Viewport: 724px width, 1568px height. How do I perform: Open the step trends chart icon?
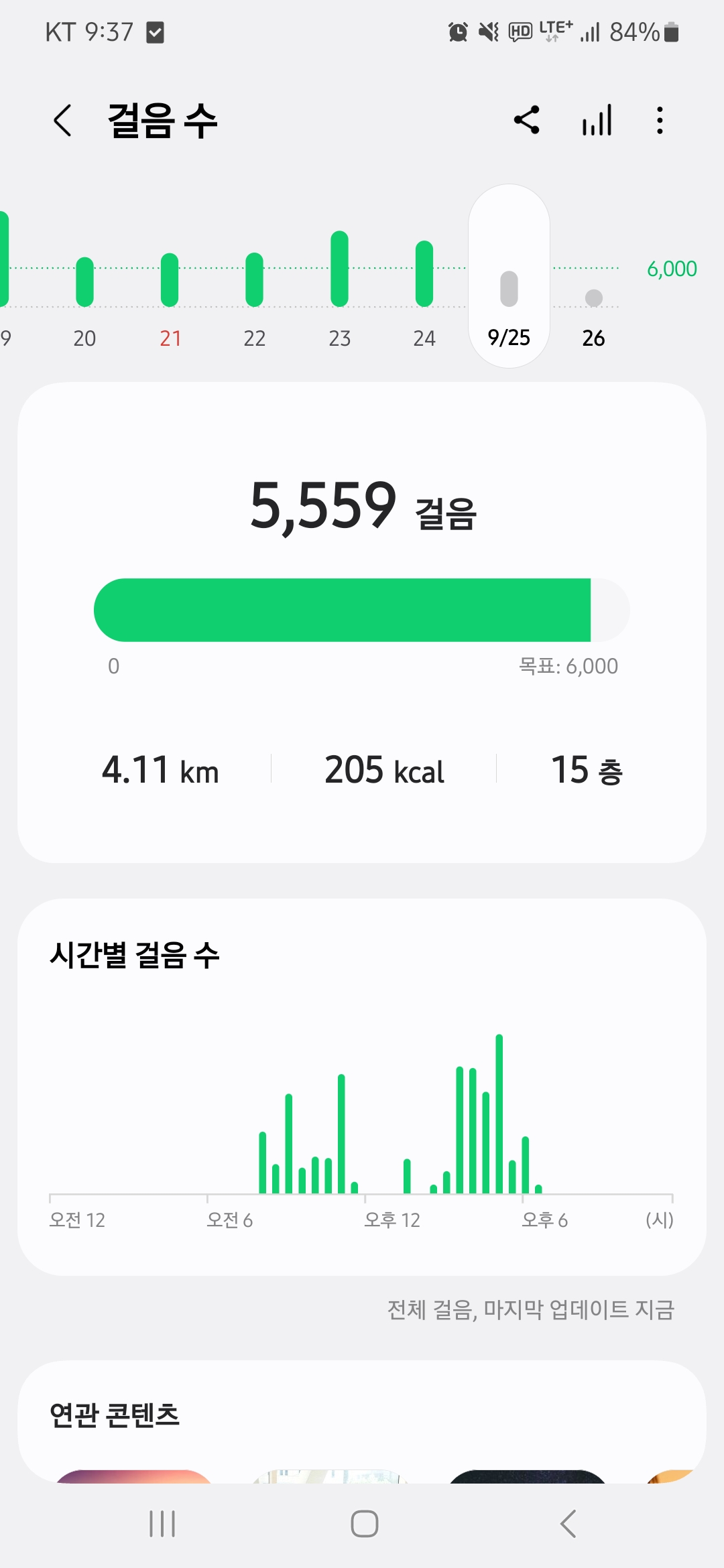[597, 121]
